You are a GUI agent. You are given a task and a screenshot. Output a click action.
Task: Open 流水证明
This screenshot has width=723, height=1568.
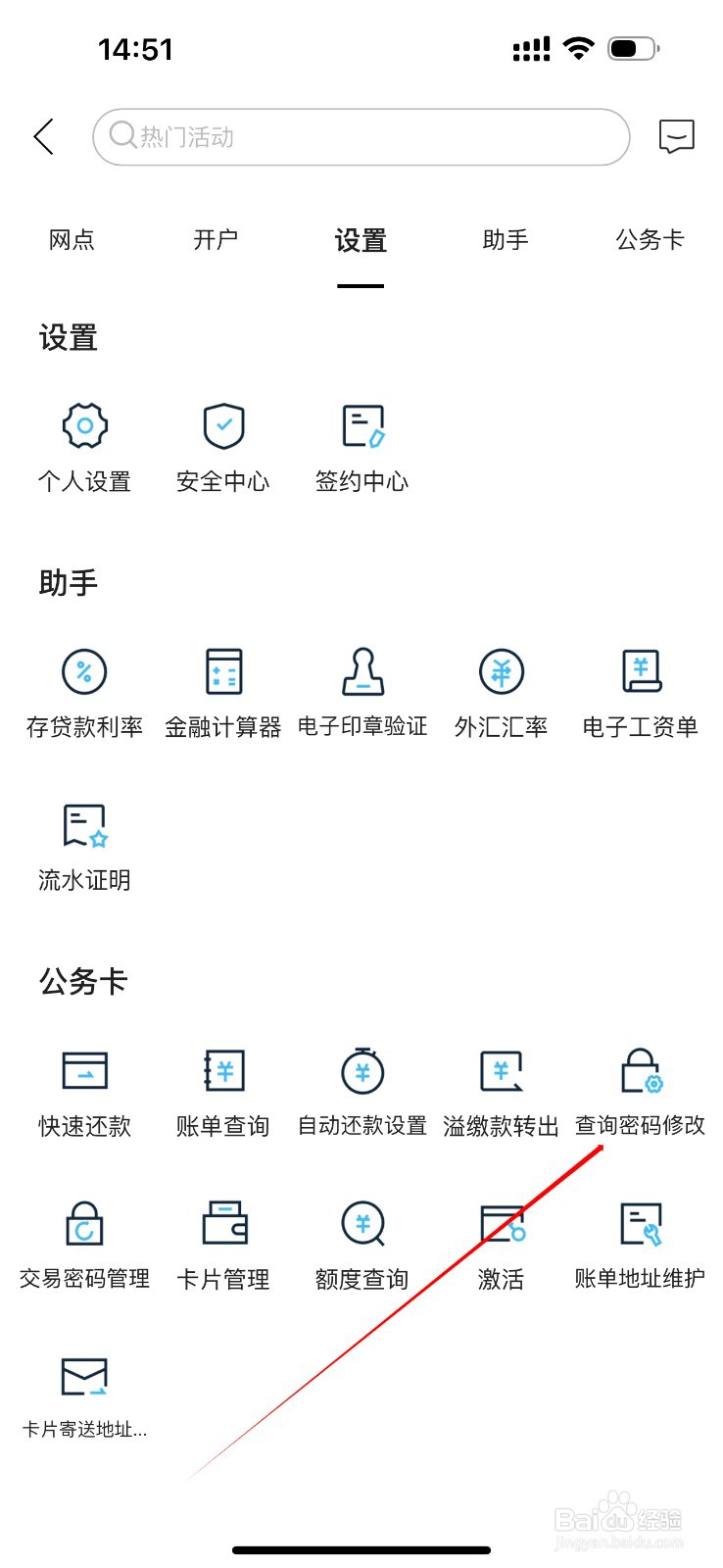(84, 847)
